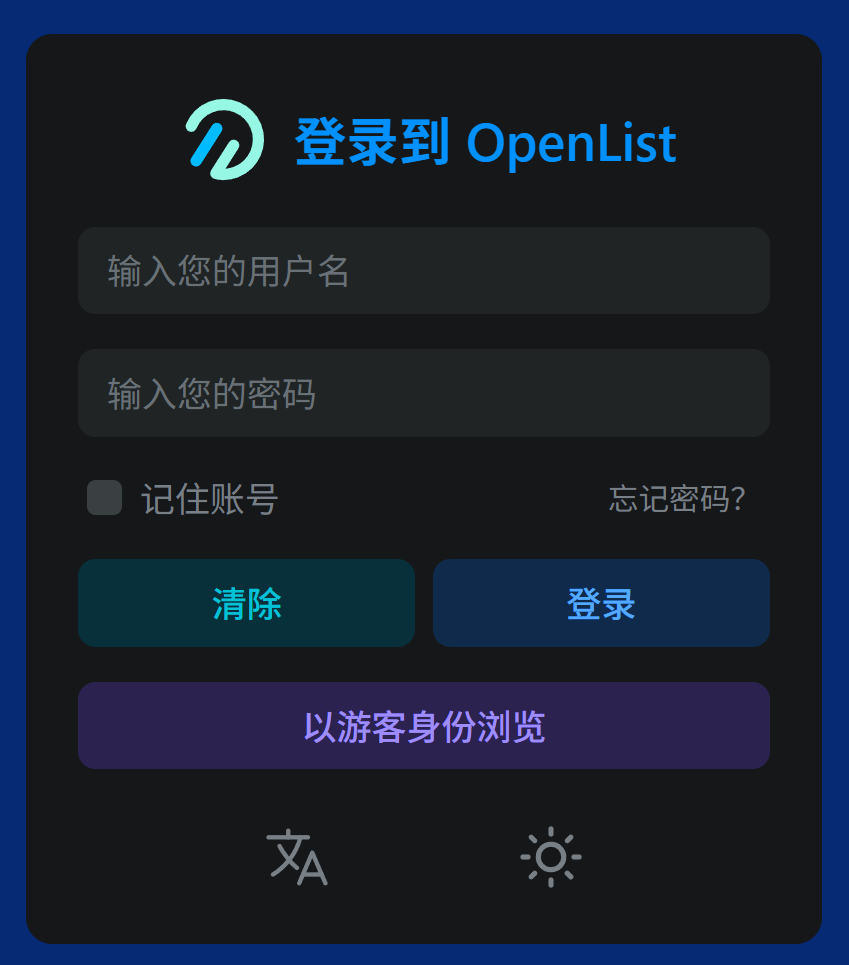This screenshot has height=965, width=849.
Task: Focus the password input field
Action: point(423,393)
